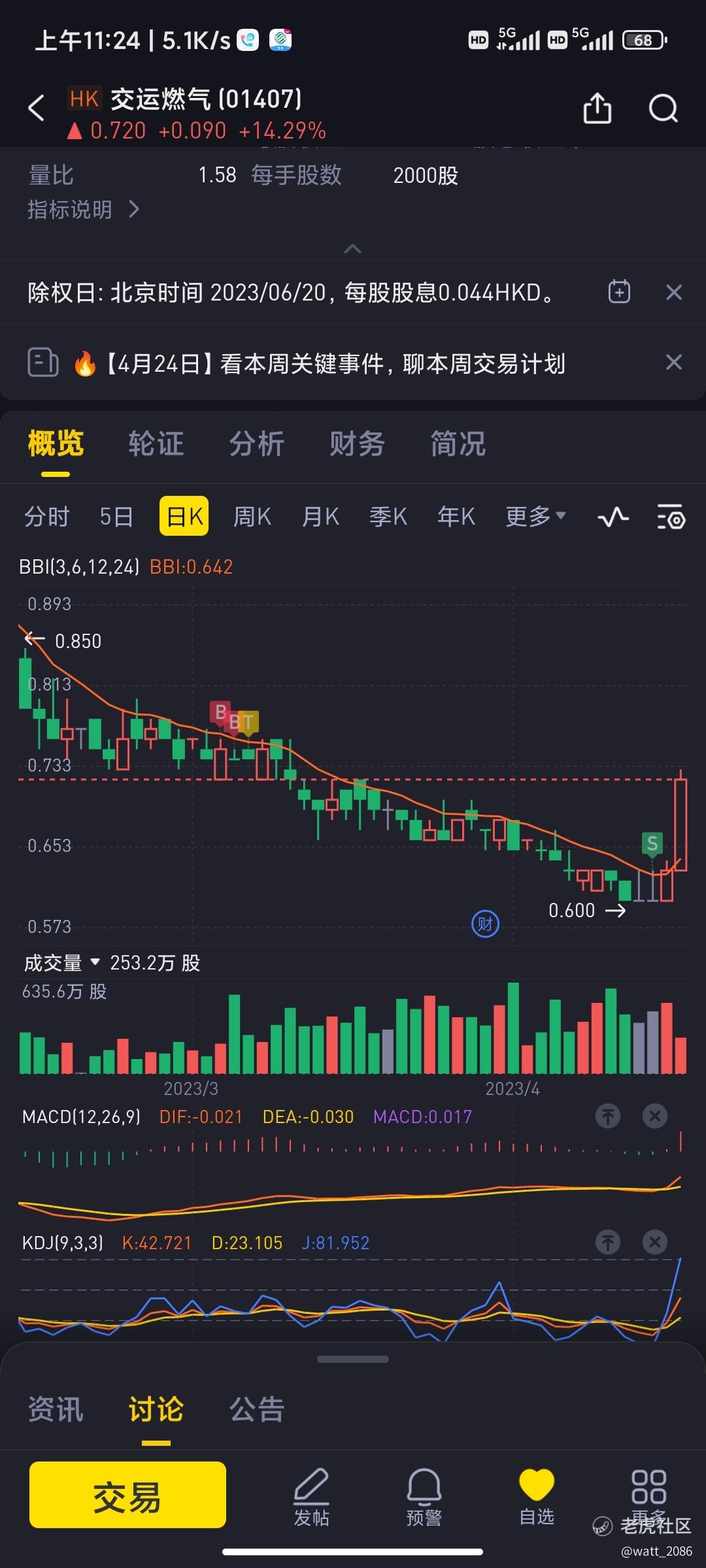The image size is (706, 1568).
Task: Tap the yellow 交易 trade button
Action: [x=127, y=1497]
